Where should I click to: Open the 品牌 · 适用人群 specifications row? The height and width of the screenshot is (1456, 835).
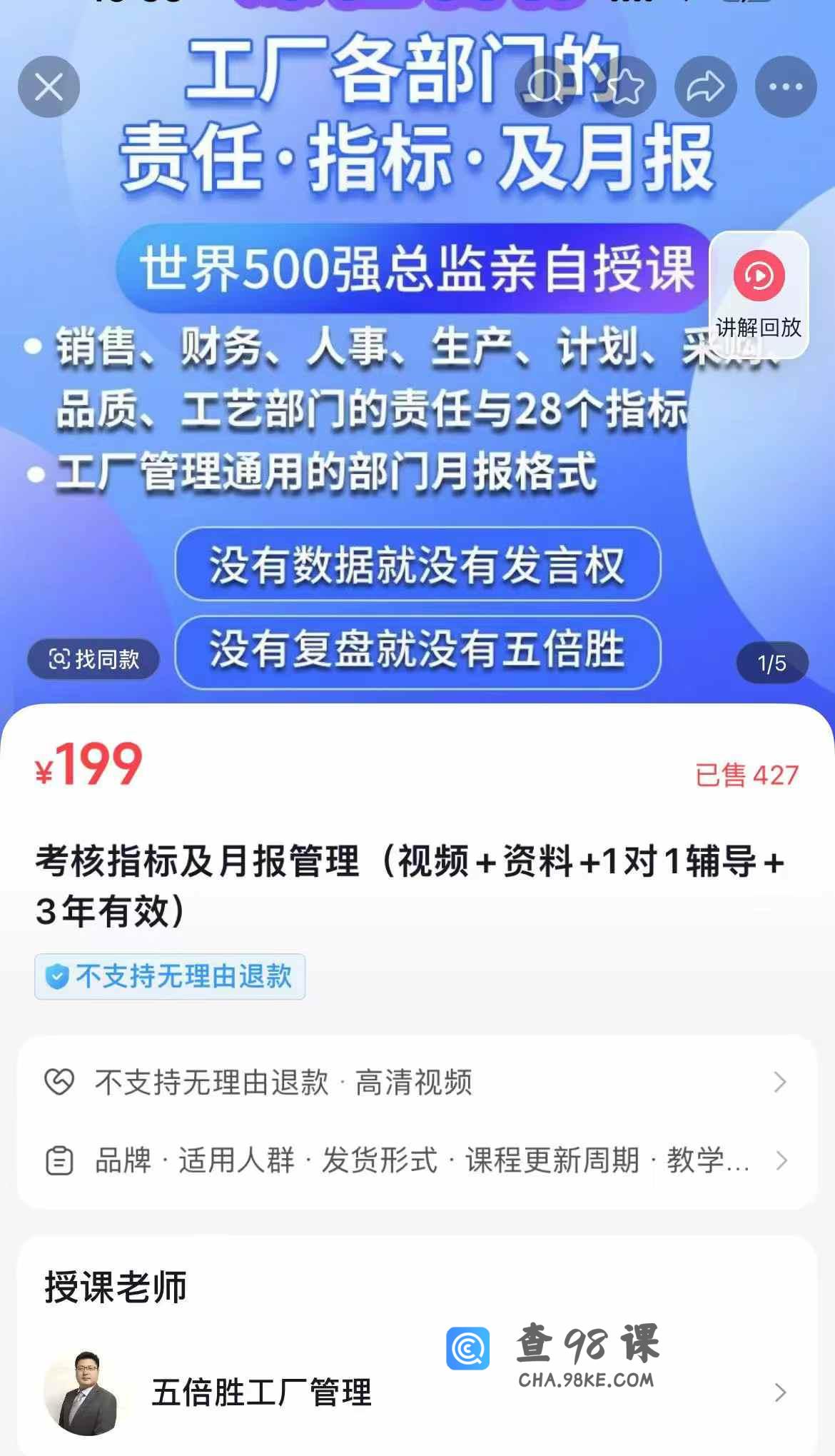pyautogui.click(x=417, y=1160)
